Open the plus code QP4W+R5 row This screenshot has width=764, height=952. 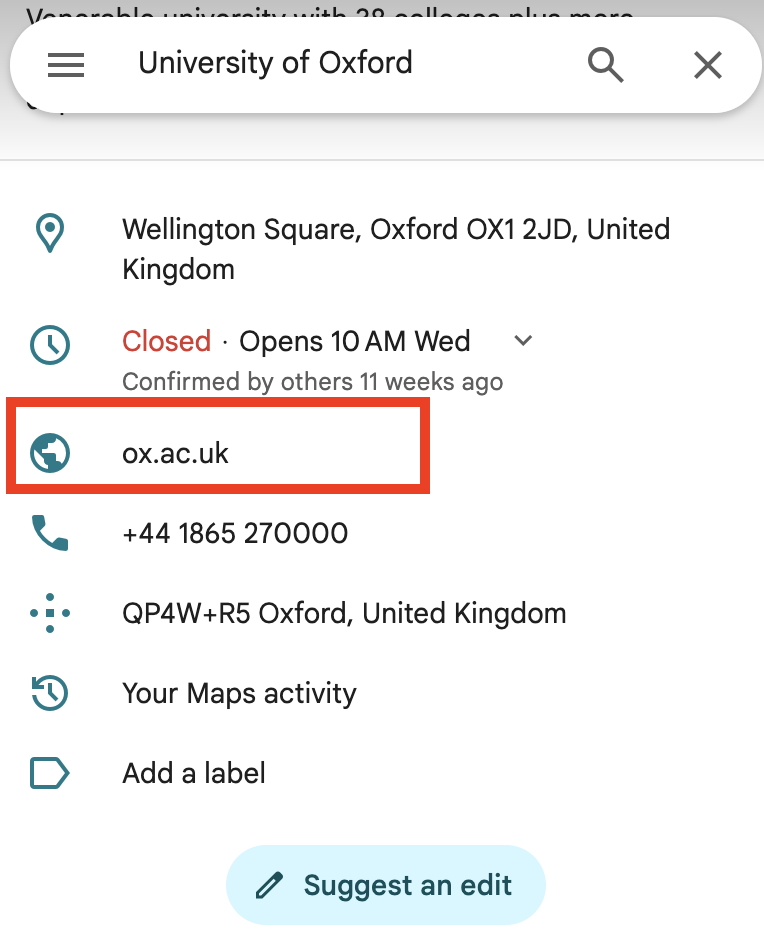pos(343,613)
